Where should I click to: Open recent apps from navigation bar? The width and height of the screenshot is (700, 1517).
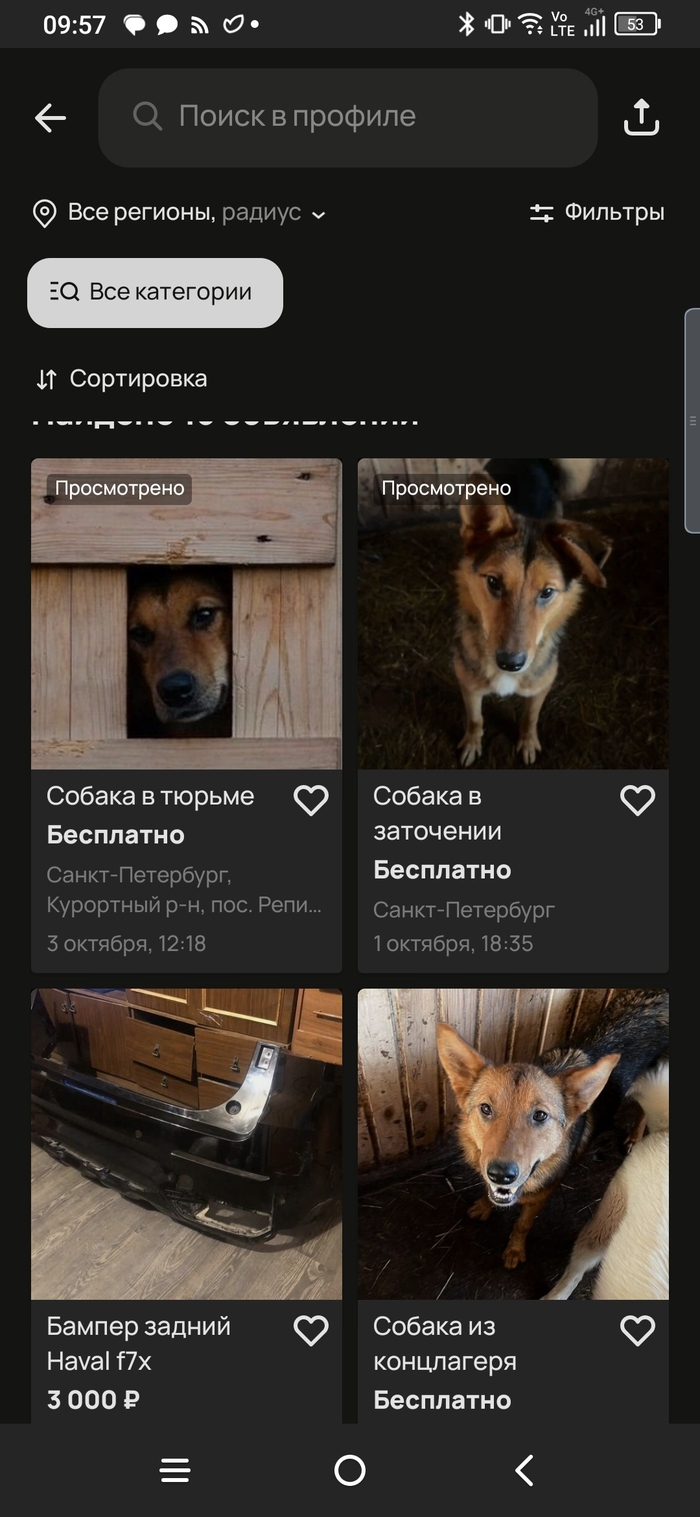click(175, 1470)
